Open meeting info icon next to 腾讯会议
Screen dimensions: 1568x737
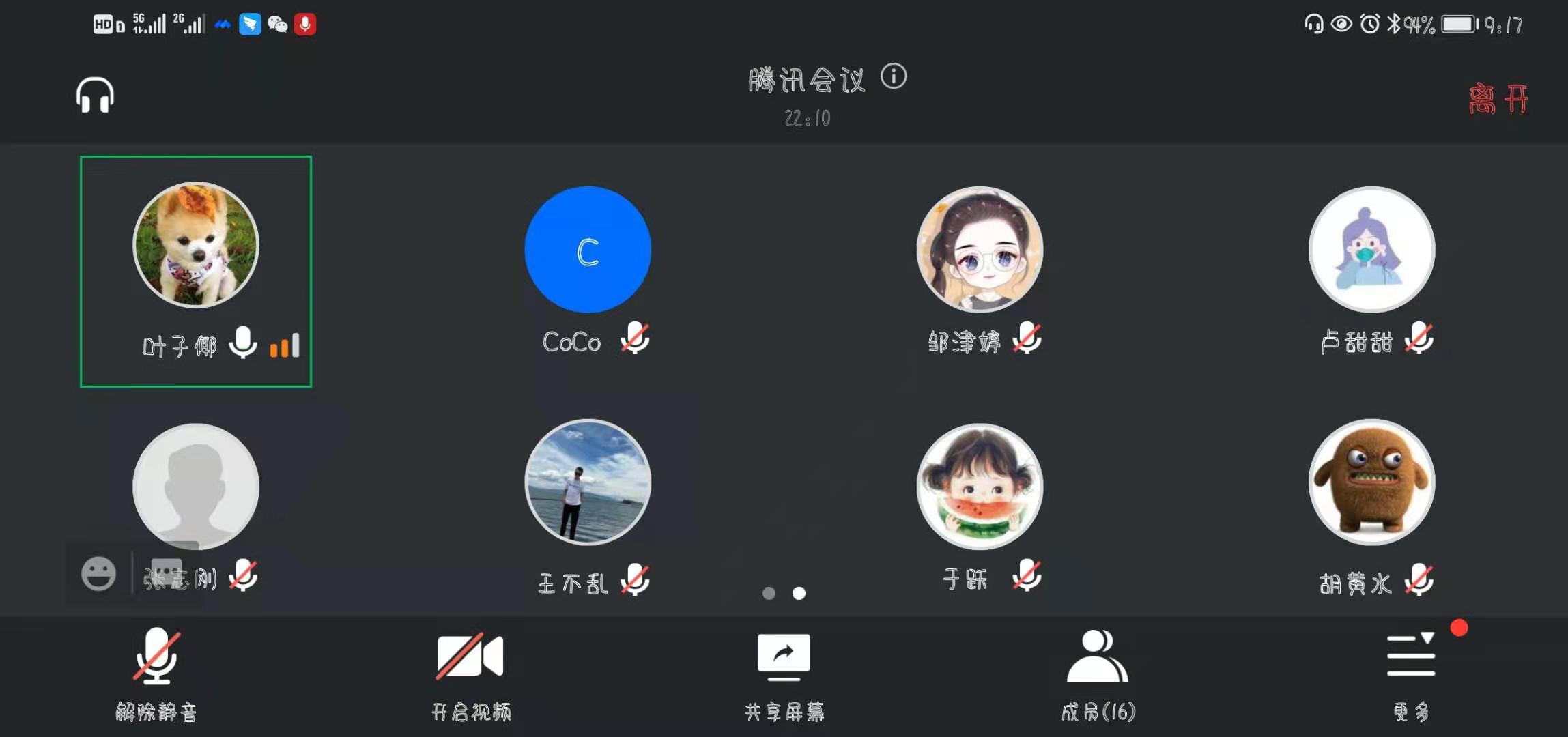(x=893, y=76)
